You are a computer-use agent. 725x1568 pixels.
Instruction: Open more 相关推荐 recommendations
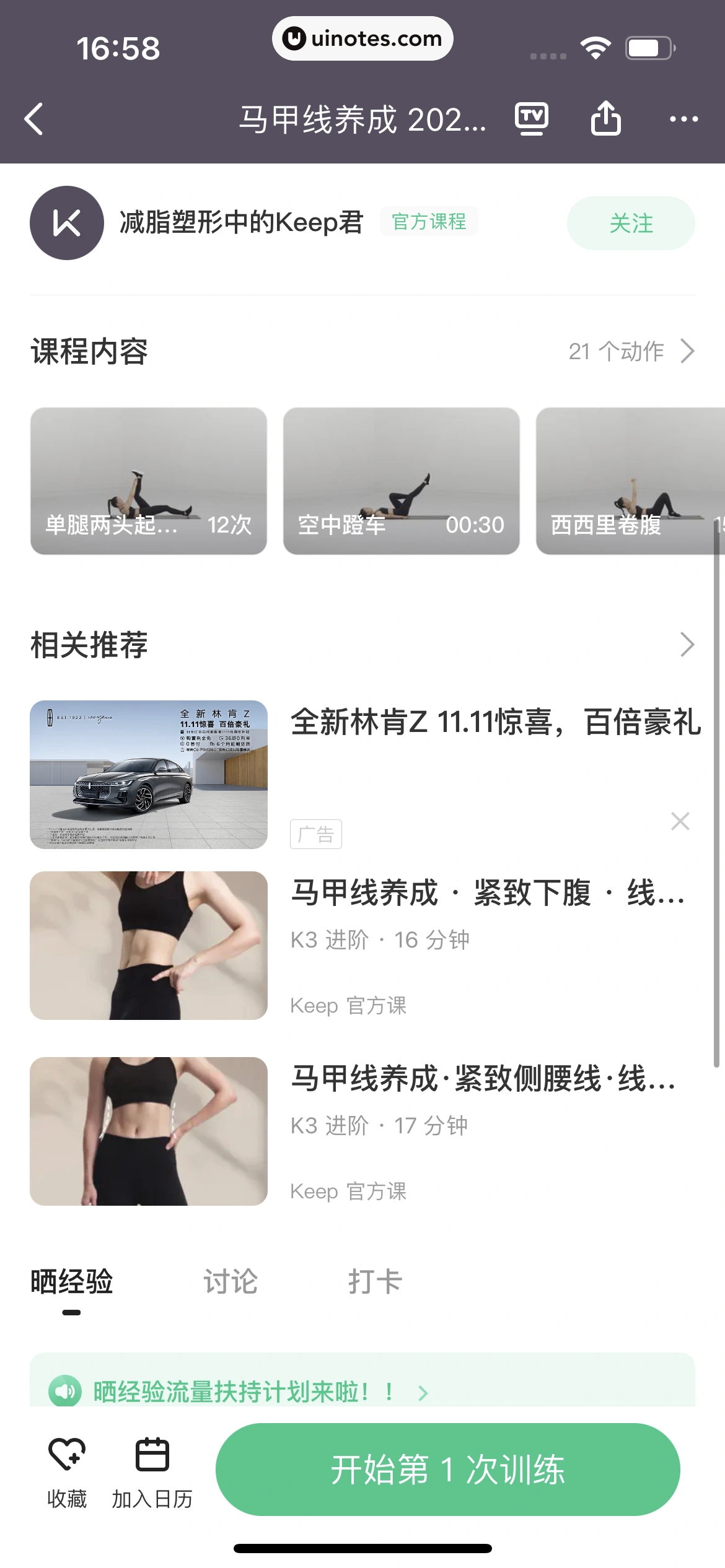tap(687, 645)
